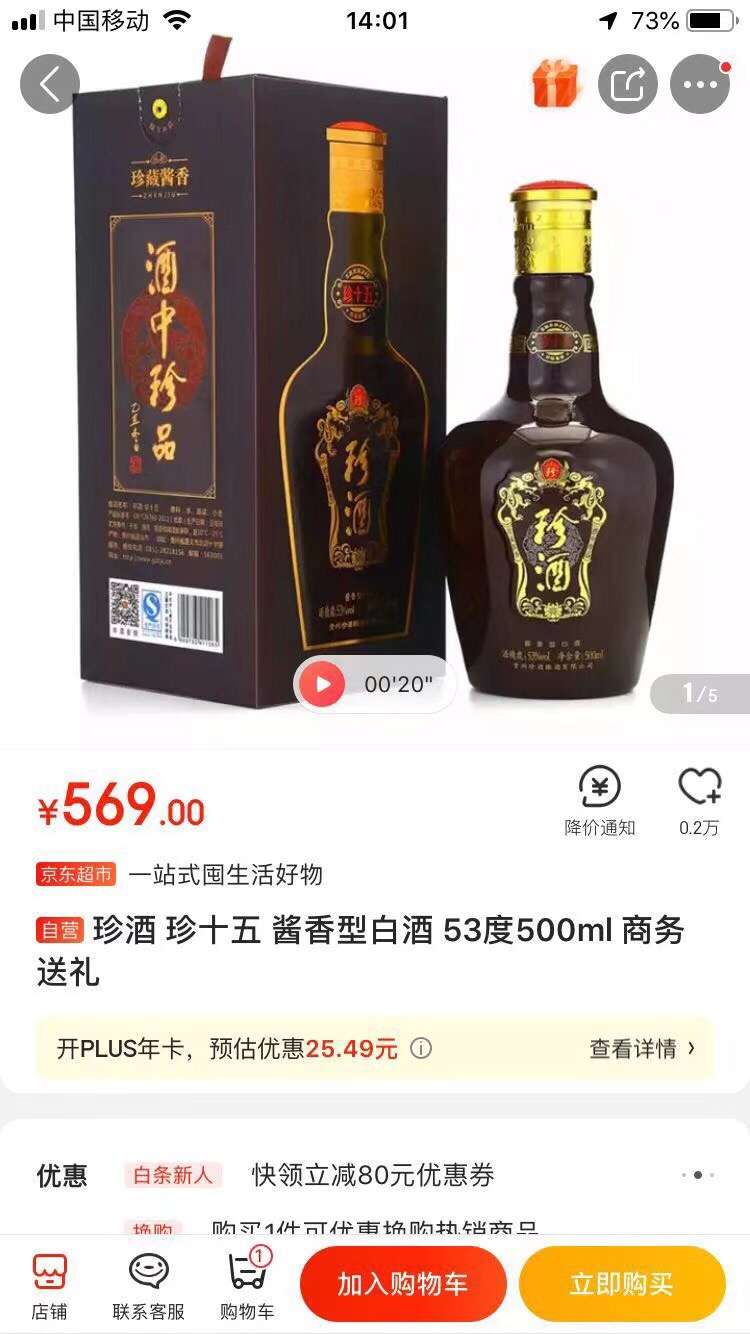Tap 立即购买 to buy now
Viewport: 750px width, 1334px height.
click(621, 1285)
